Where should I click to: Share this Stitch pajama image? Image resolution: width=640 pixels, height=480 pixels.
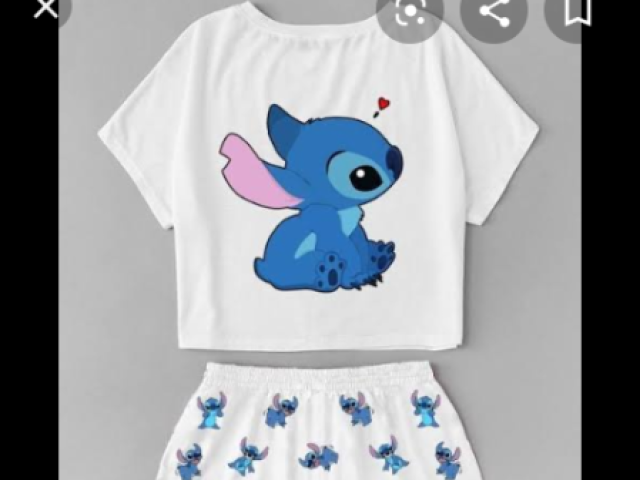(x=492, y=14)
